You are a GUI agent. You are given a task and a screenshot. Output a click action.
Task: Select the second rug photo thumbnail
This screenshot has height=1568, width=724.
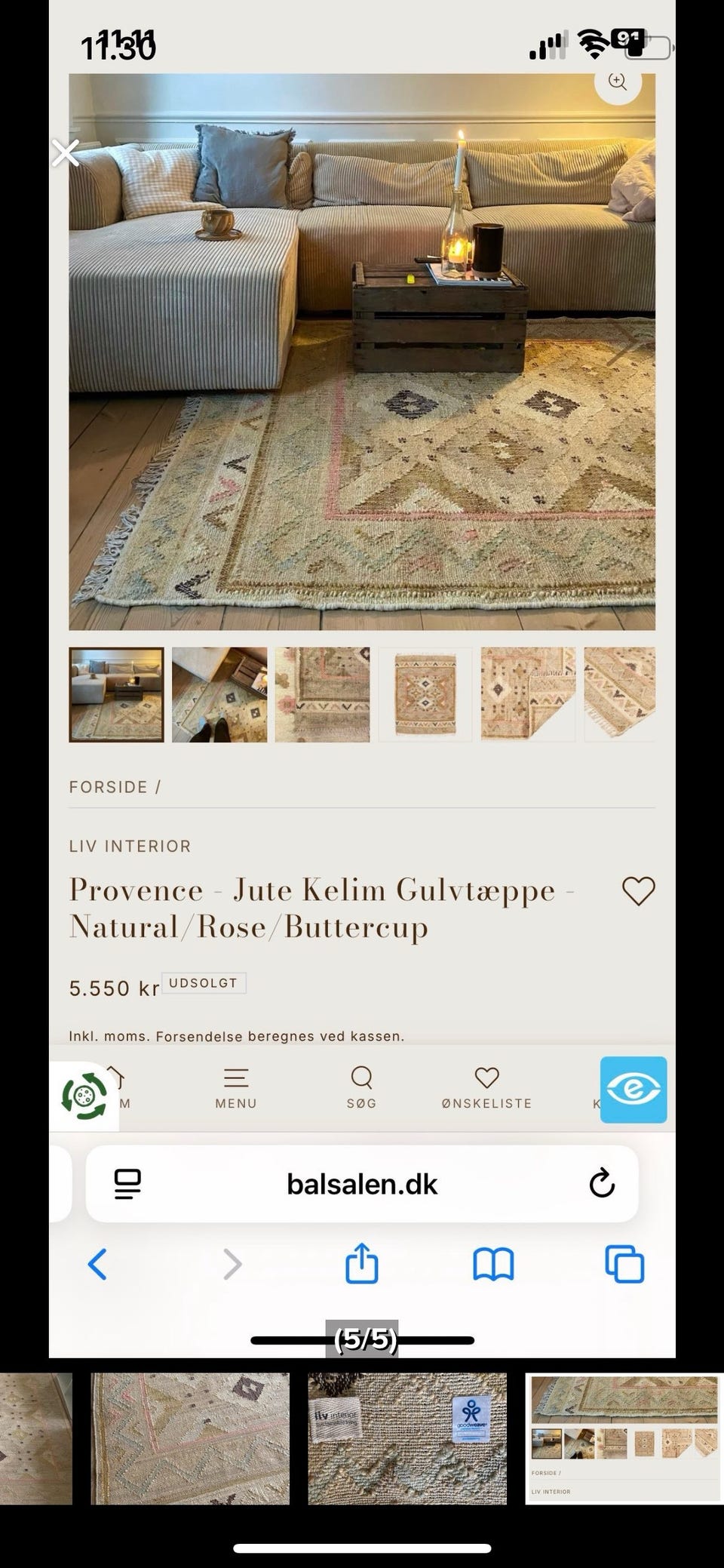[219, 694]
